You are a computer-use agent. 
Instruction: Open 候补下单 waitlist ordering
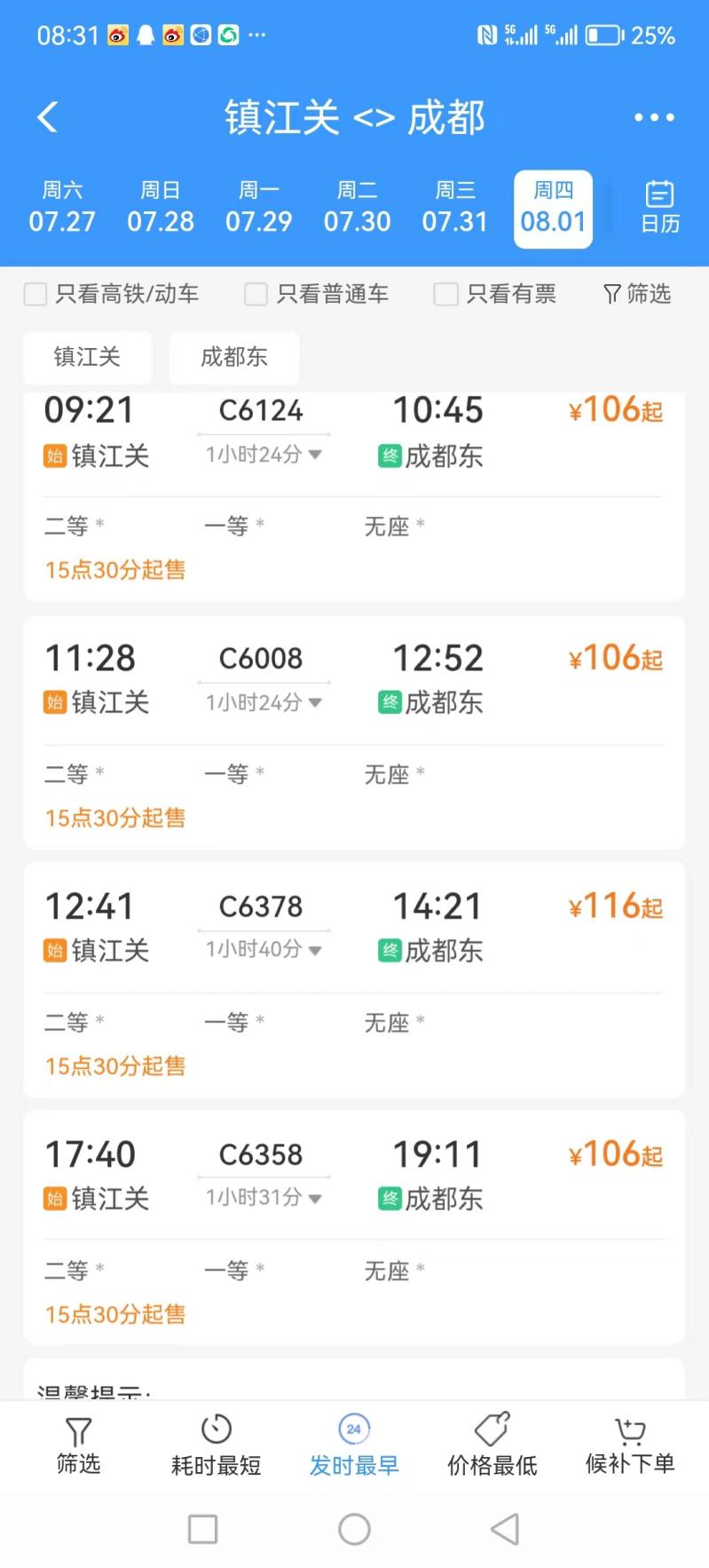point(630,1445)
